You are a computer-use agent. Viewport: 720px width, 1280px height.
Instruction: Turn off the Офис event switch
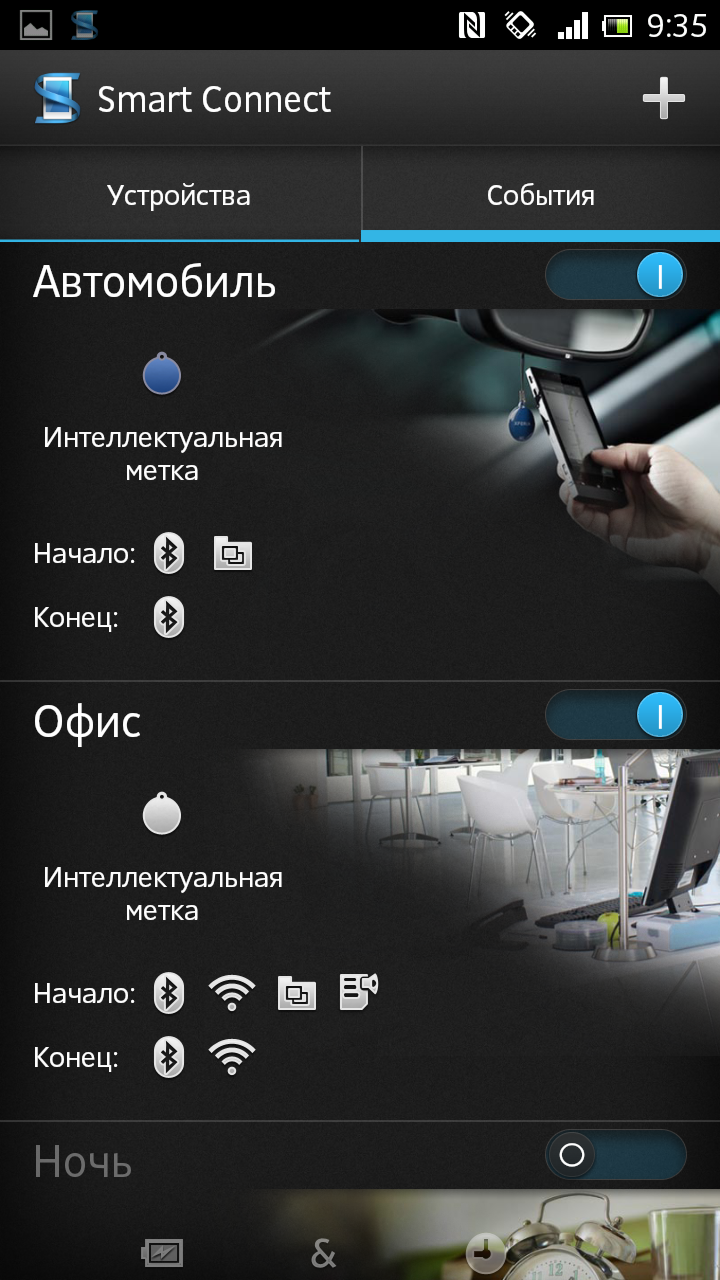[615, 715]
